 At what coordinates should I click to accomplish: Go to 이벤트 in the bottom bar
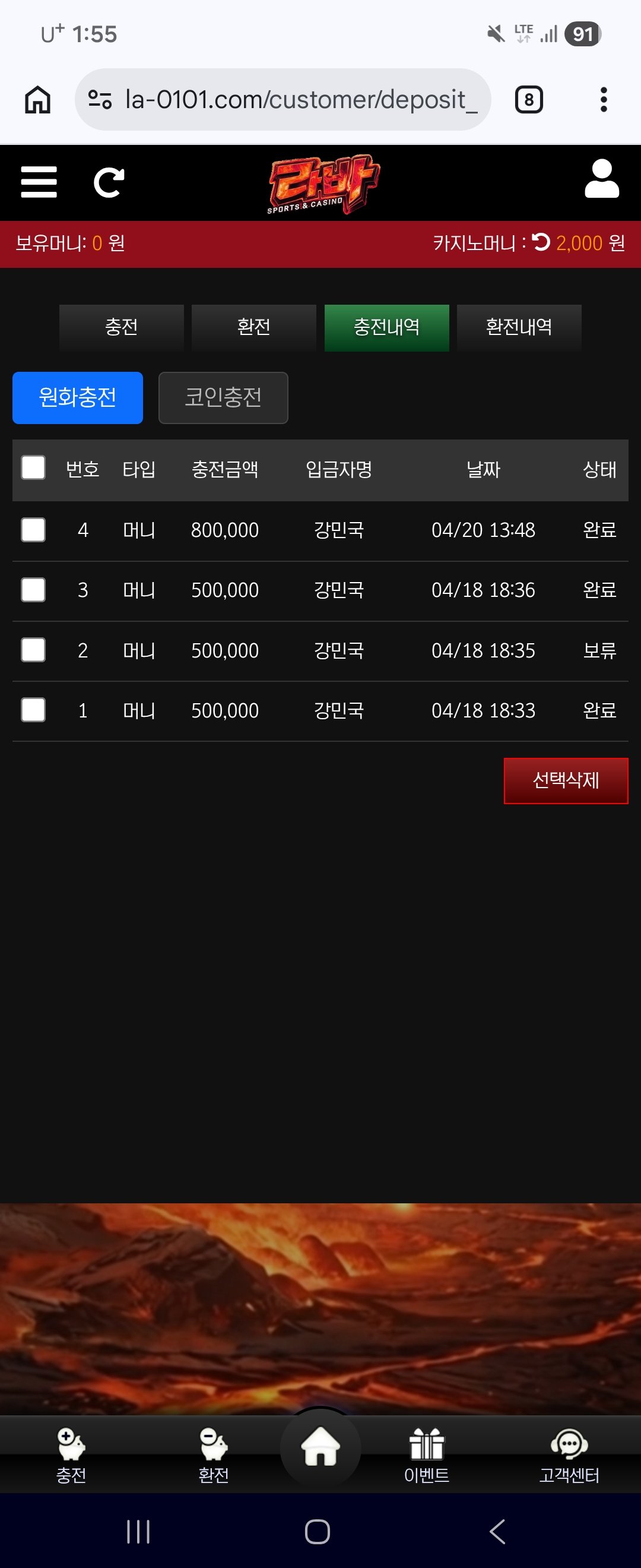click(426, 1456)
